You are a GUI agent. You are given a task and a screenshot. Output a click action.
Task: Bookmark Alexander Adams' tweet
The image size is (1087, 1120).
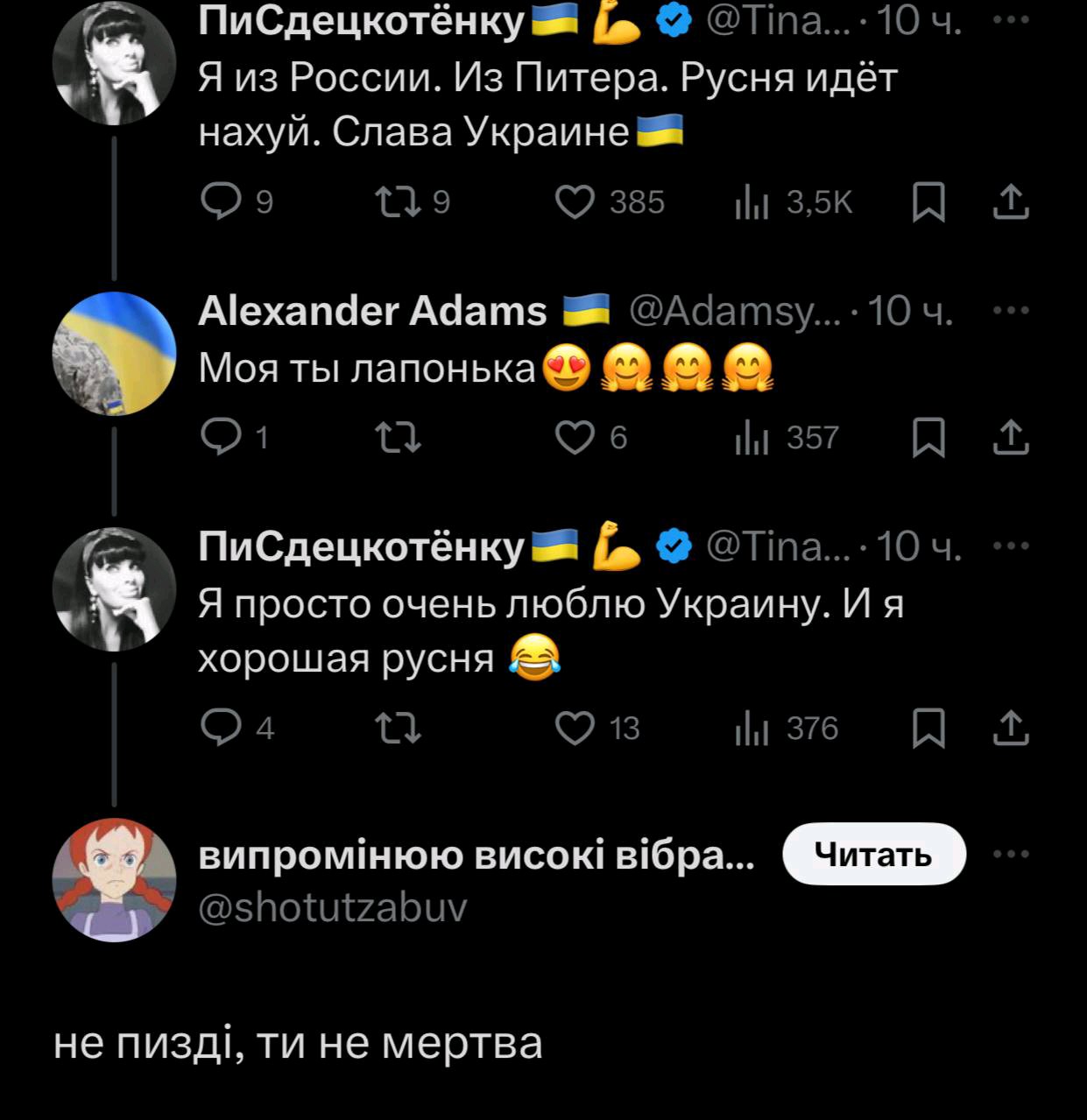click(928, 437)
